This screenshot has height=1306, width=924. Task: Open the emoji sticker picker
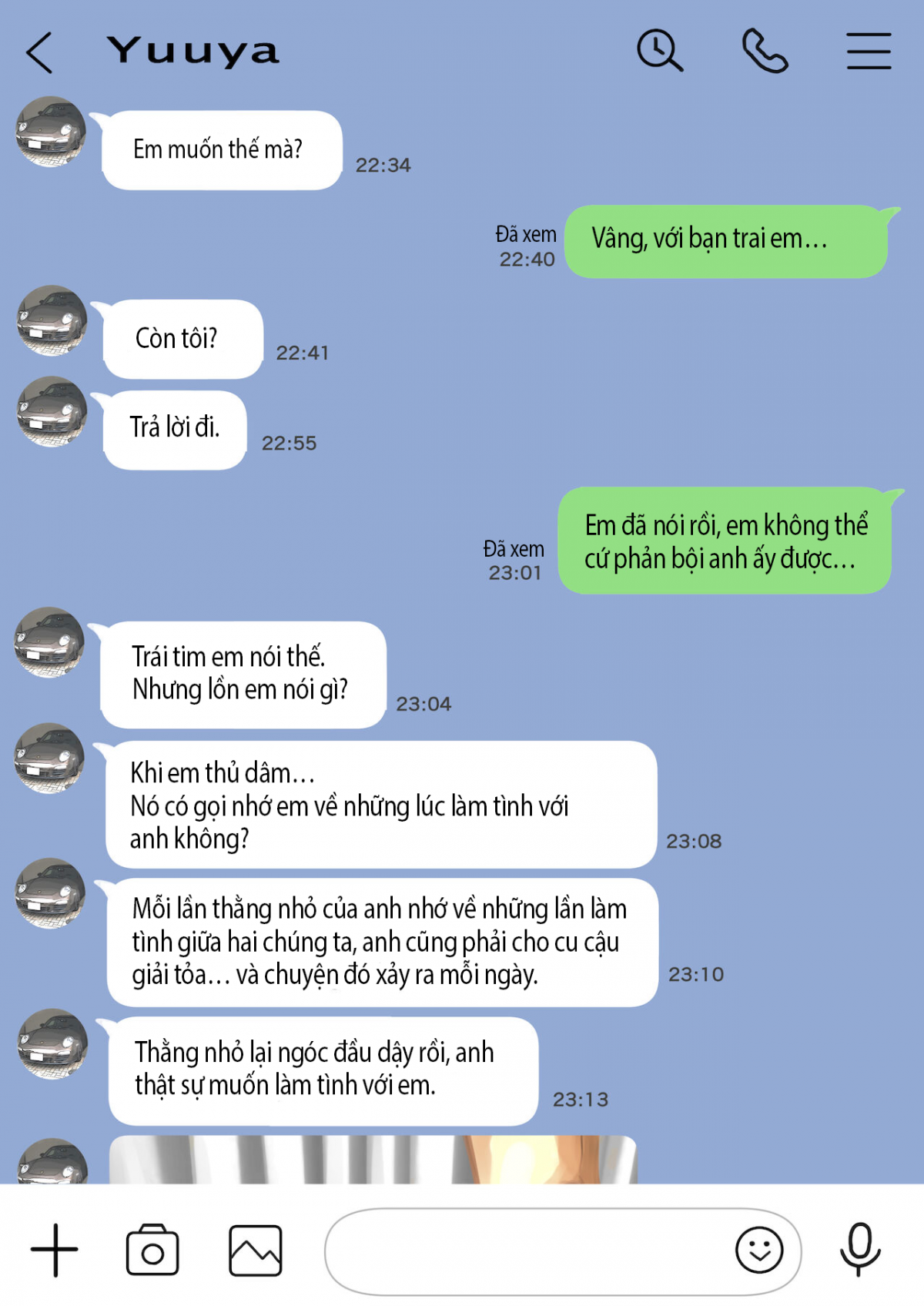pyautogui.click(x=759, y=1250)
